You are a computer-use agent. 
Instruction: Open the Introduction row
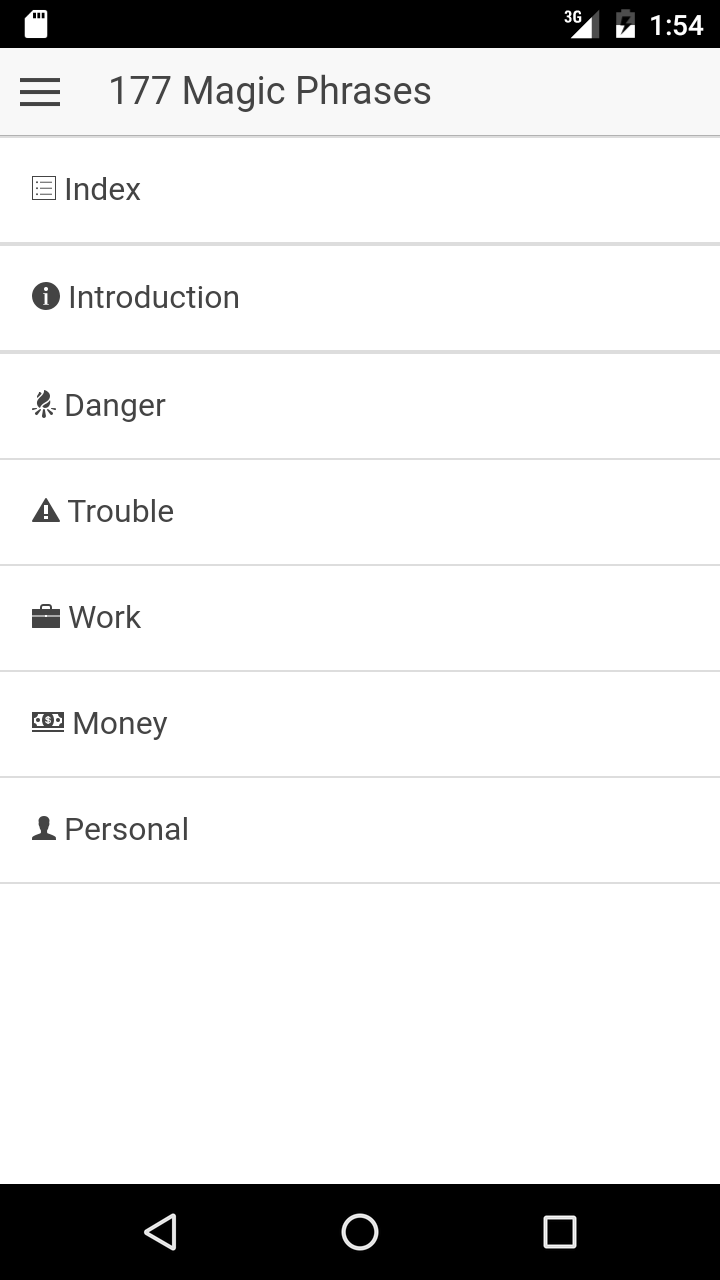[x=360, y=297]
